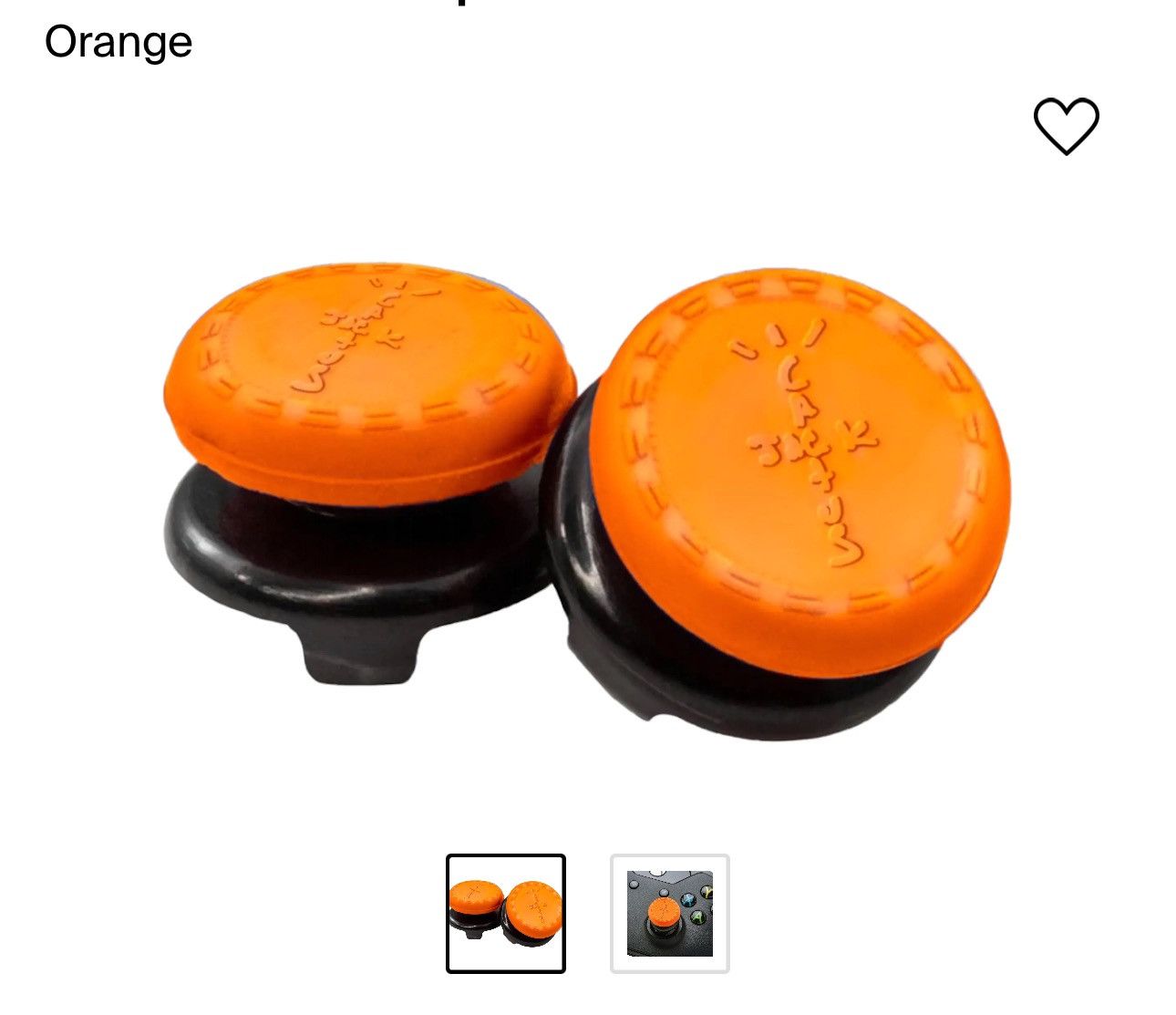
Task: Select the first thumbnail of orange thumb grips
Action: point(506,914)
